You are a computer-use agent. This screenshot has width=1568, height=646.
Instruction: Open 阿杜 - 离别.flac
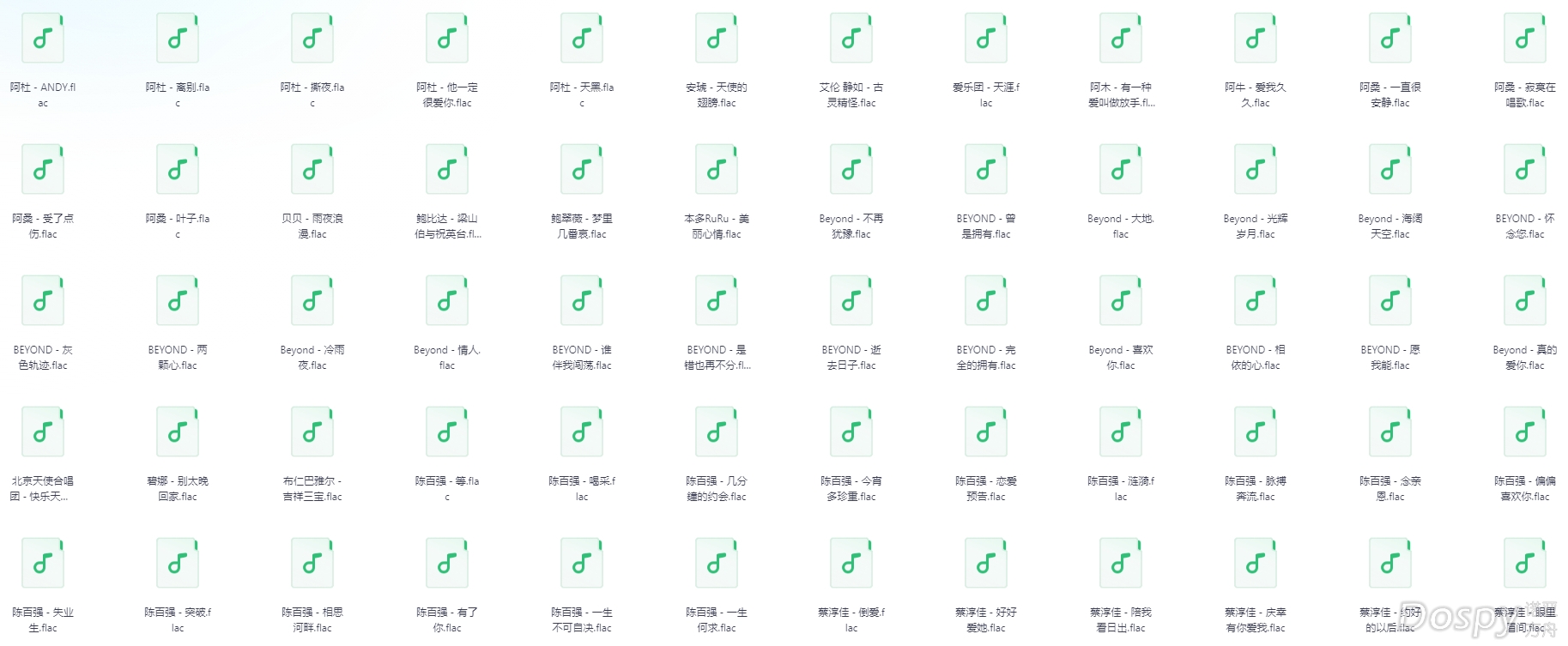tap(178, 39)
